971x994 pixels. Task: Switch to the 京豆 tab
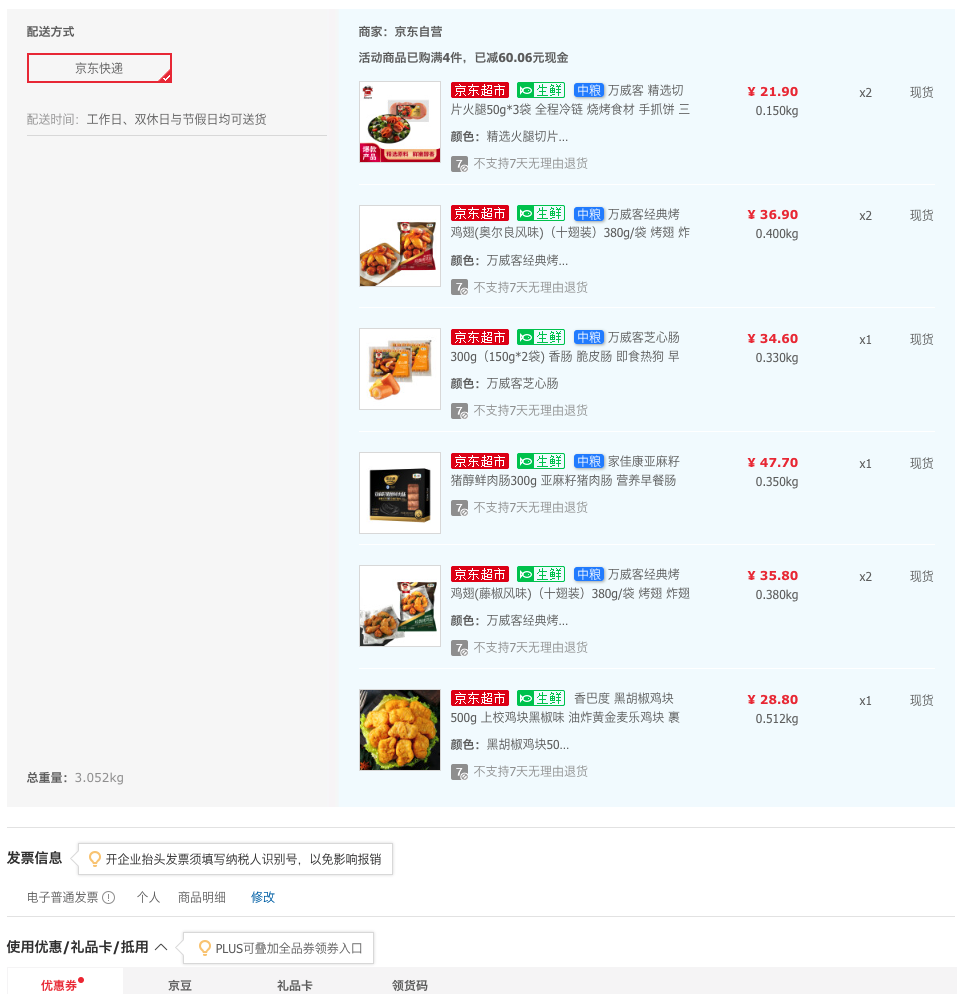pyautogui.click(x=179, y=985)
